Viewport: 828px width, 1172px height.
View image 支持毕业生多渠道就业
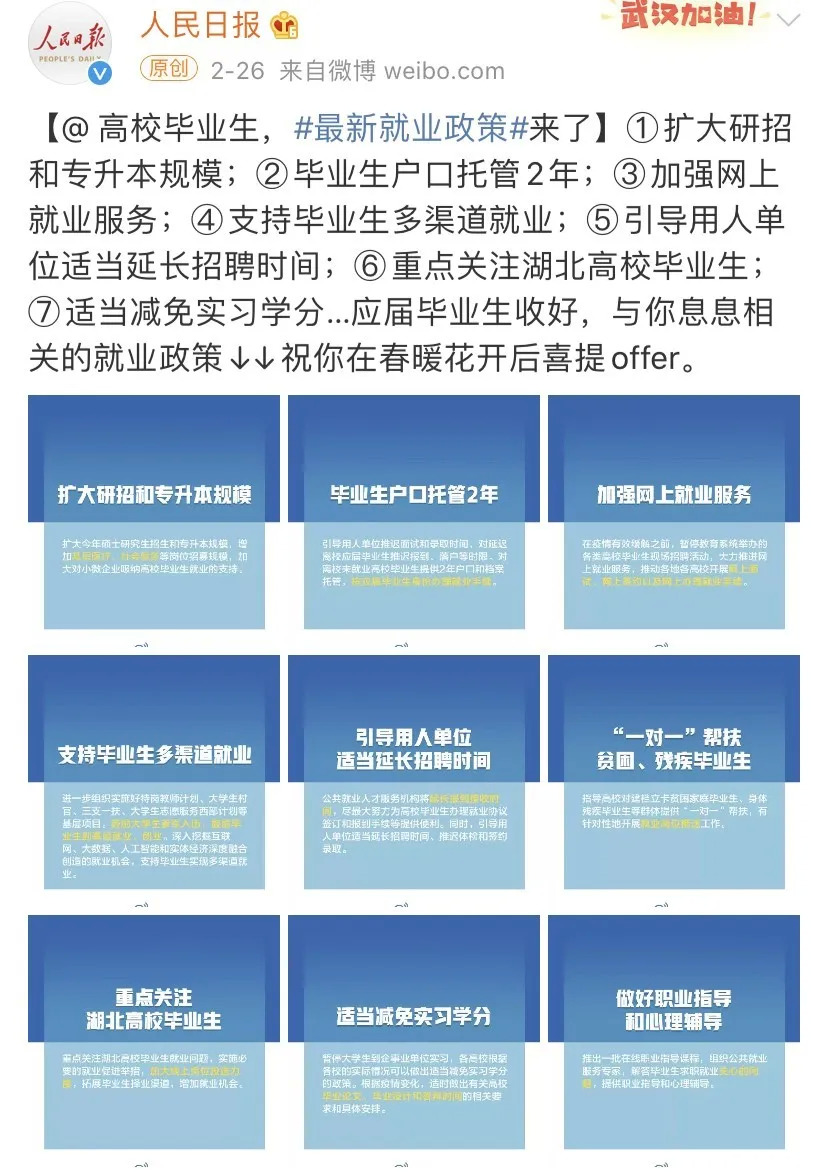coord(154,772)
